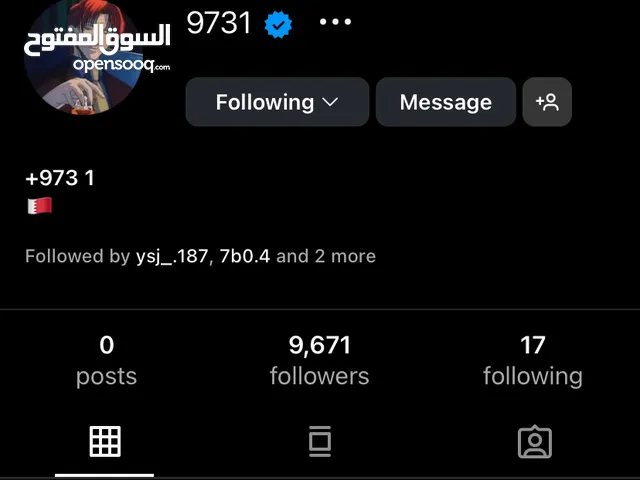640x480 pixels.
Task: Open the 17 following list
Action: click(x=532, y=360)
